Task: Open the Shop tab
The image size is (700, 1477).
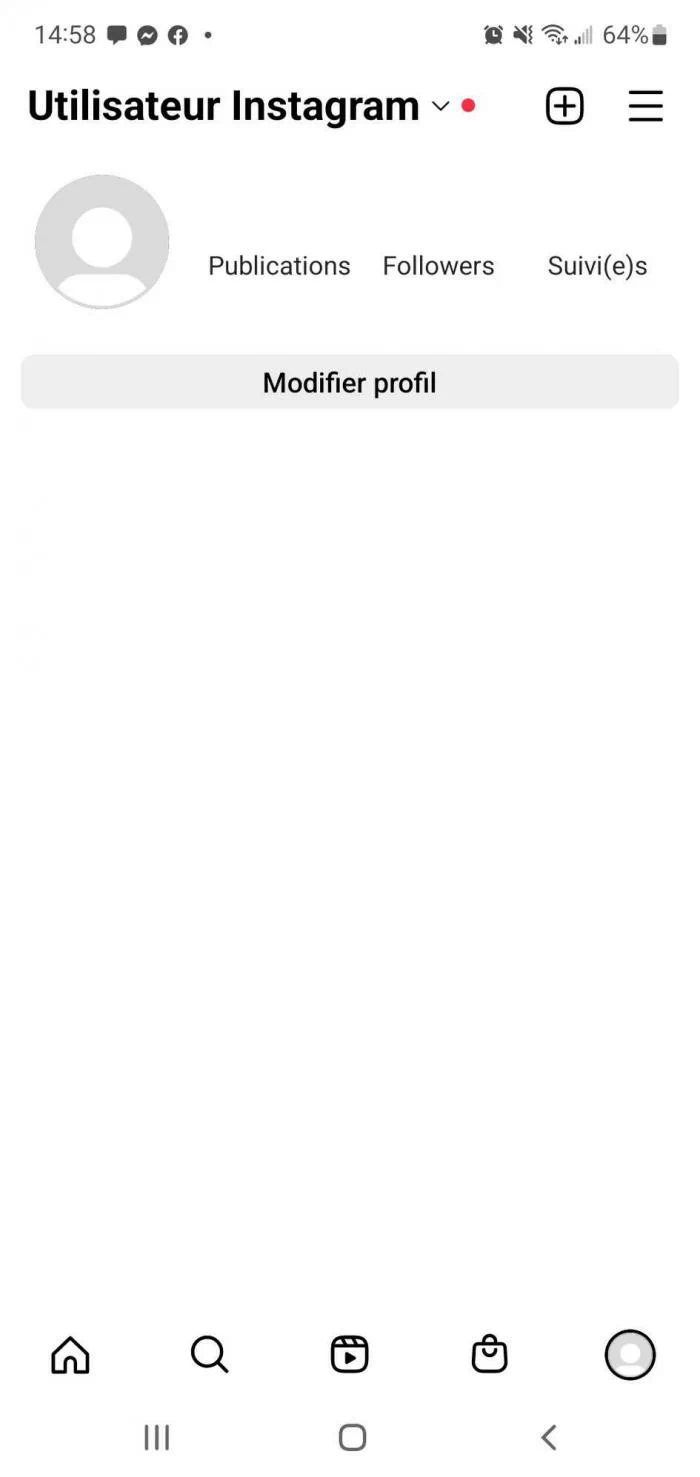Action: tap(490, 1355)
